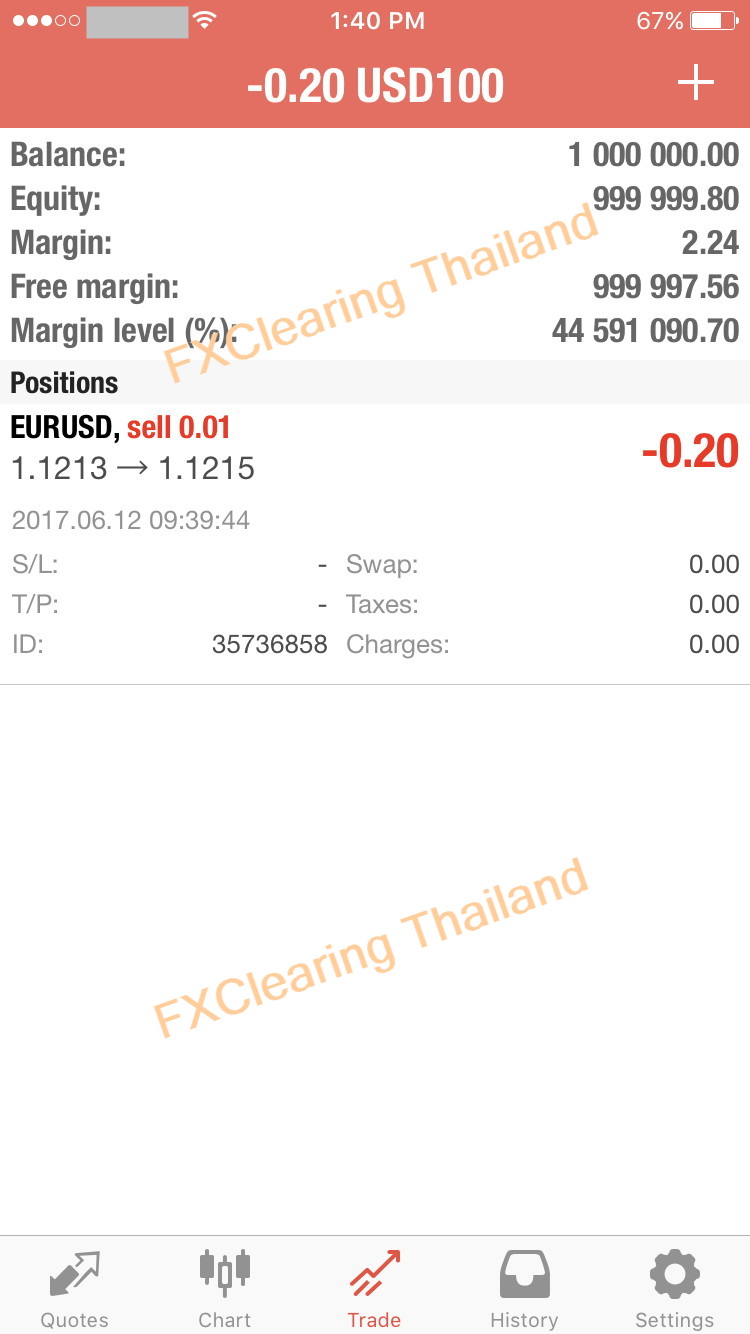The height and width of the screenshot is (1334, 750).
Task: Select the Trade tab
Action: pos(375,1286)
